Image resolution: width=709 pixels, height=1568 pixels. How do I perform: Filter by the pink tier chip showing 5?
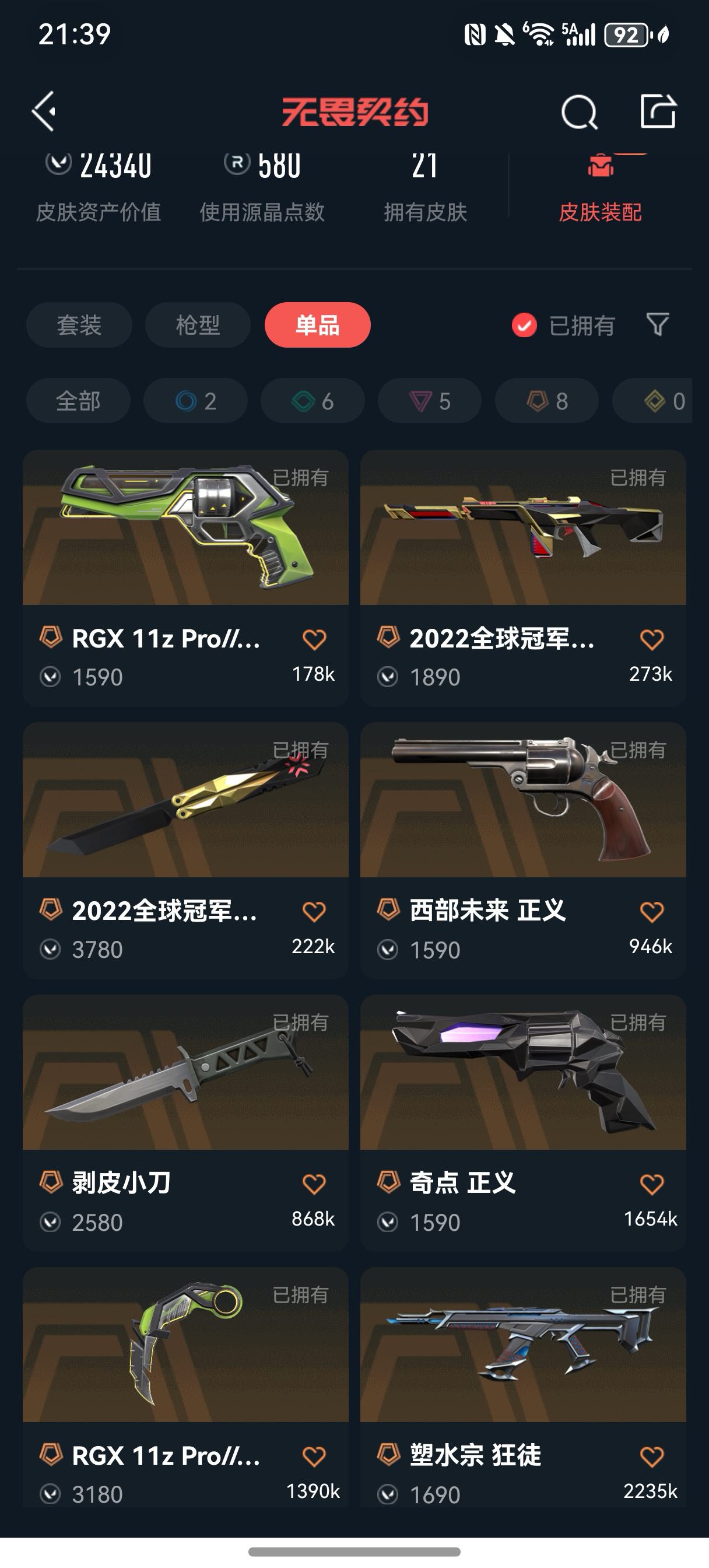click(x=430, y=401)
